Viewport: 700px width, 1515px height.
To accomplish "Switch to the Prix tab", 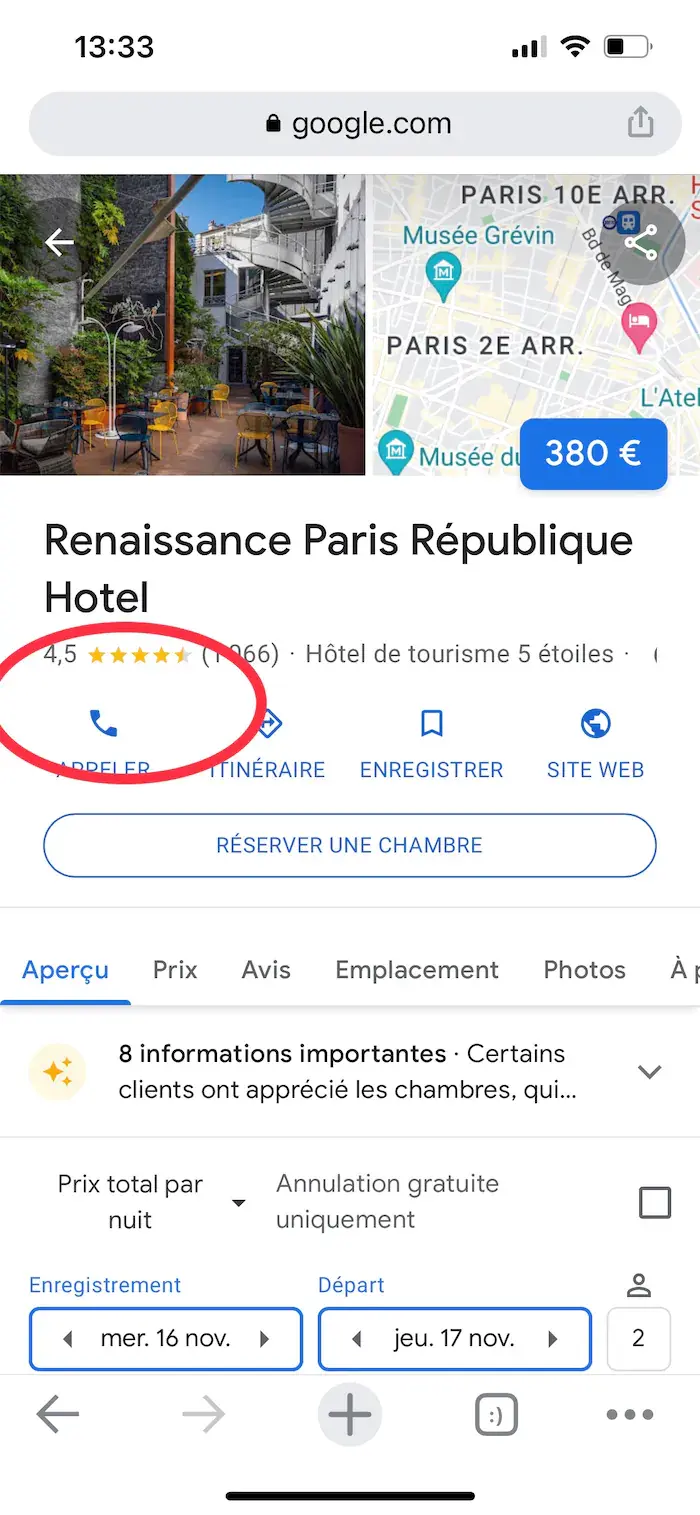I will tap(175, 969).
